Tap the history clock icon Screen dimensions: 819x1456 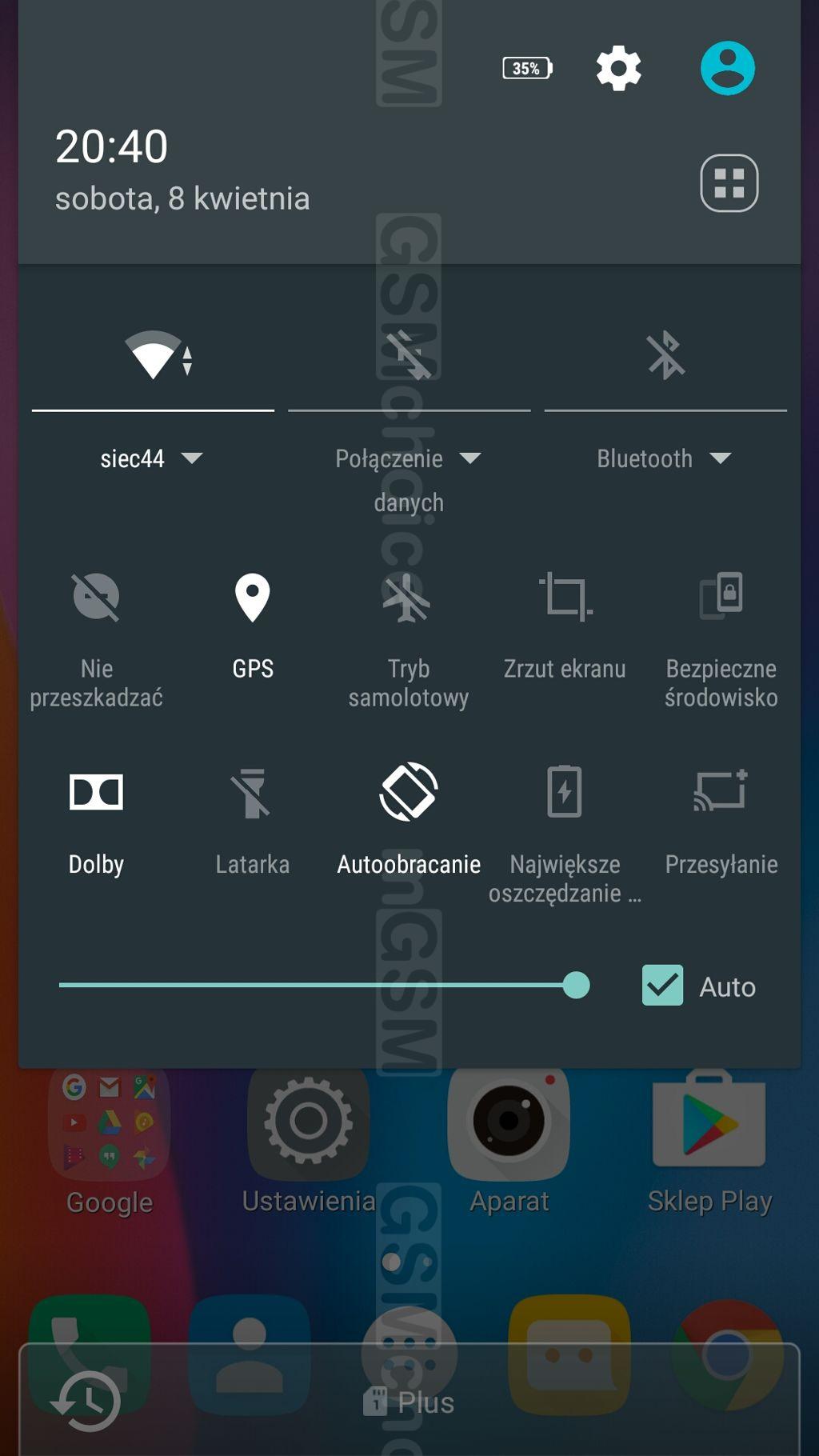pos(86,1401)
